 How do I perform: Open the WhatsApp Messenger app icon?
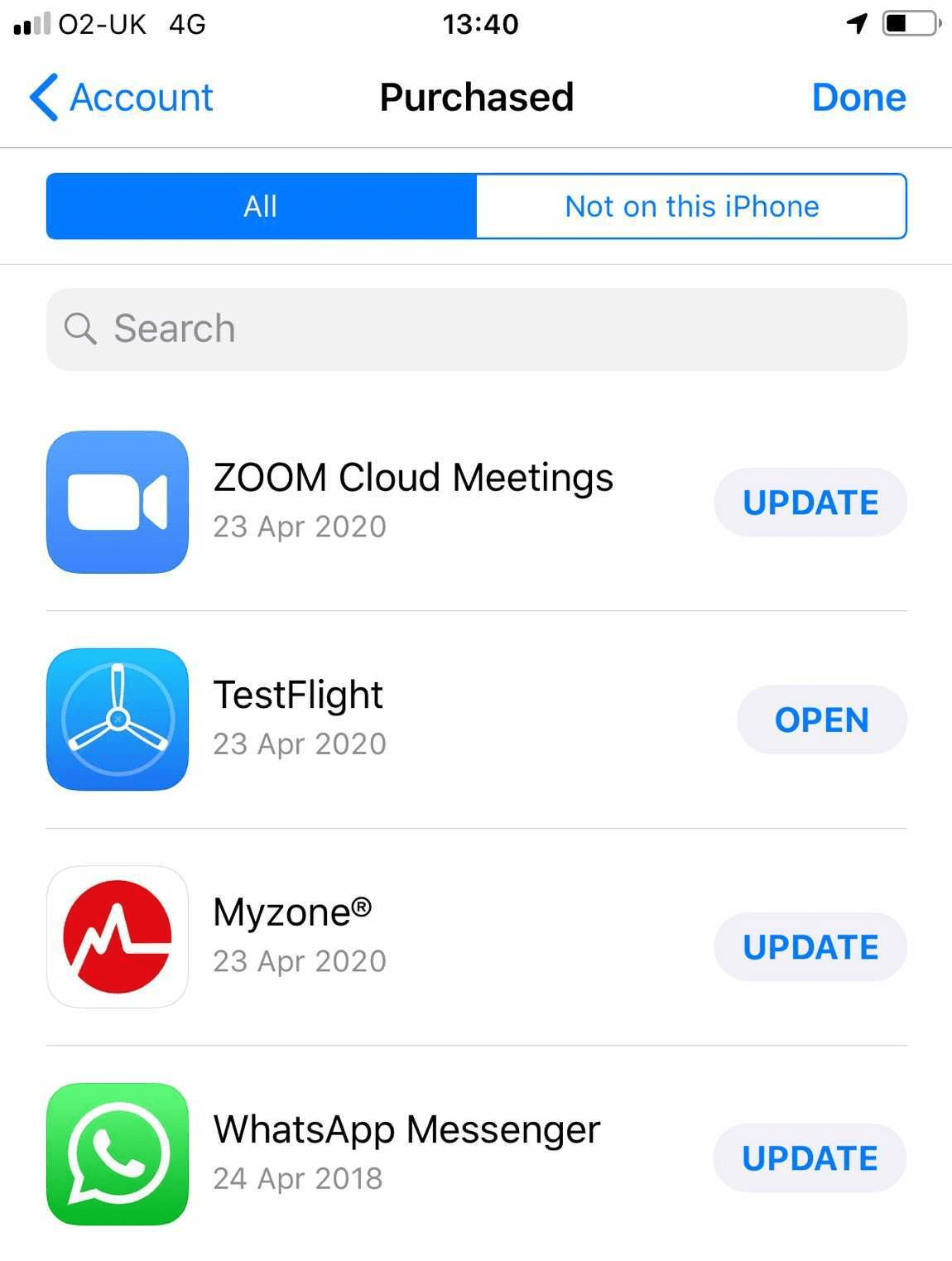117,1156
